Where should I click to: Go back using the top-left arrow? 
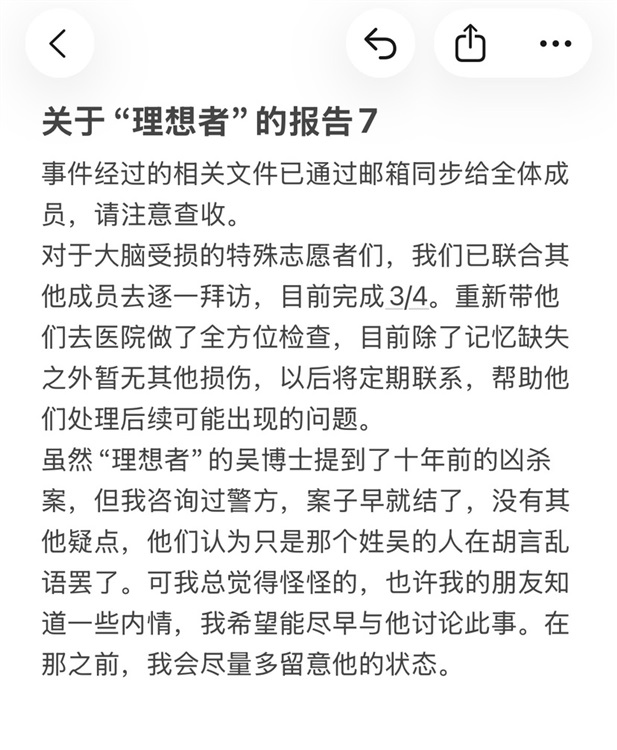tap(59, 44)
